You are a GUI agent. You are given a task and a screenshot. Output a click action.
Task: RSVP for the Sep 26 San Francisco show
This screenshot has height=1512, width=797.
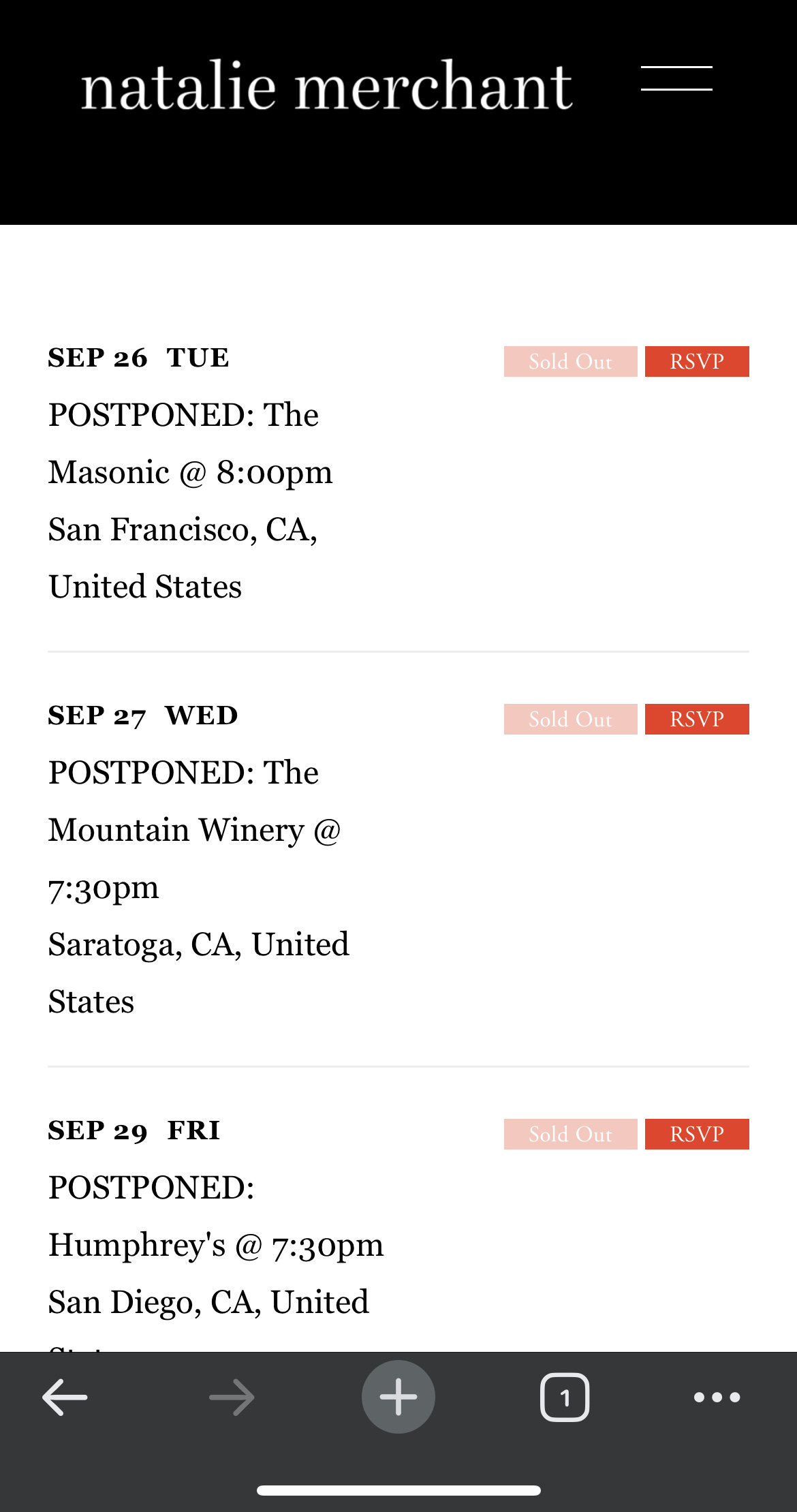point(696,361)
